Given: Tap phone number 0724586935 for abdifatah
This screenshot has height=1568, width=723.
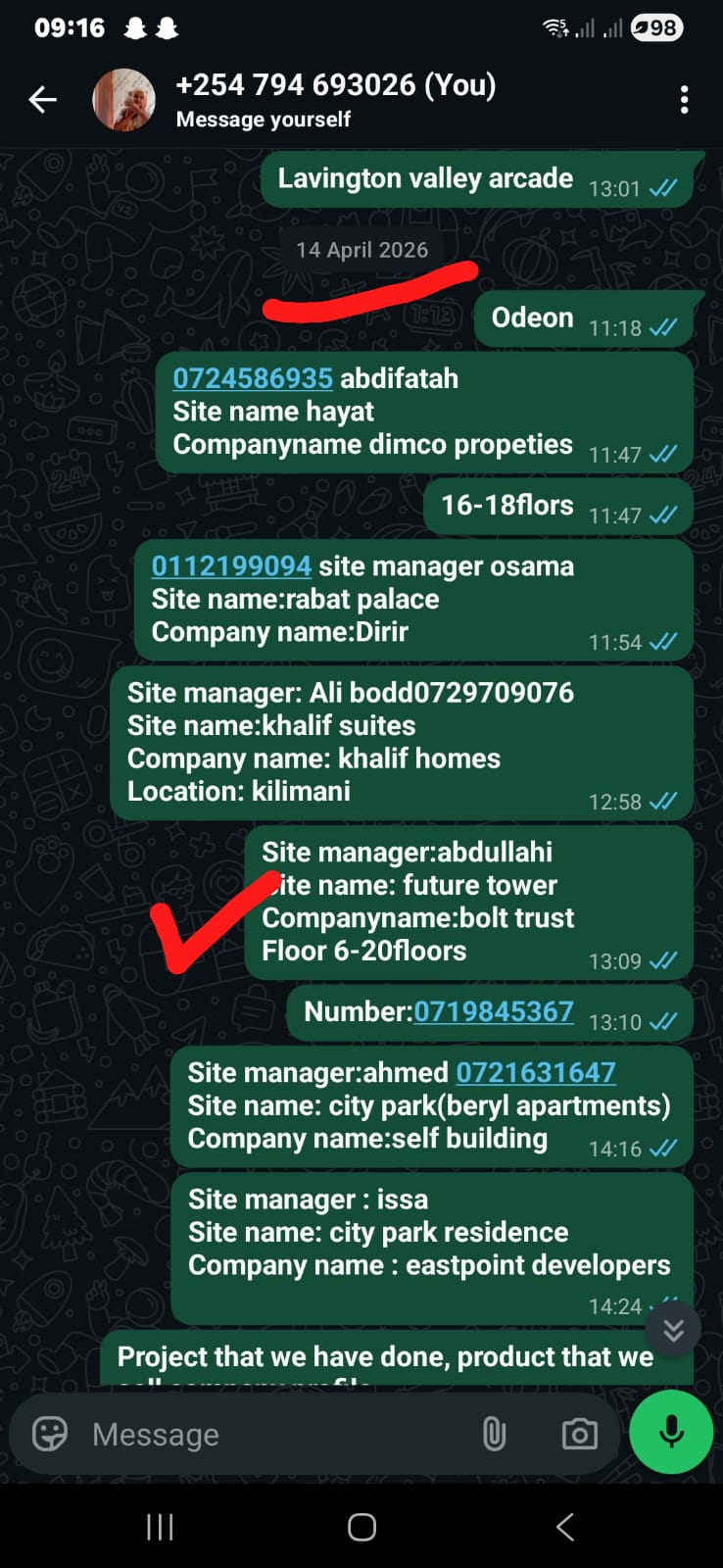Looking at the screenshot, I should tap(253, 378).
